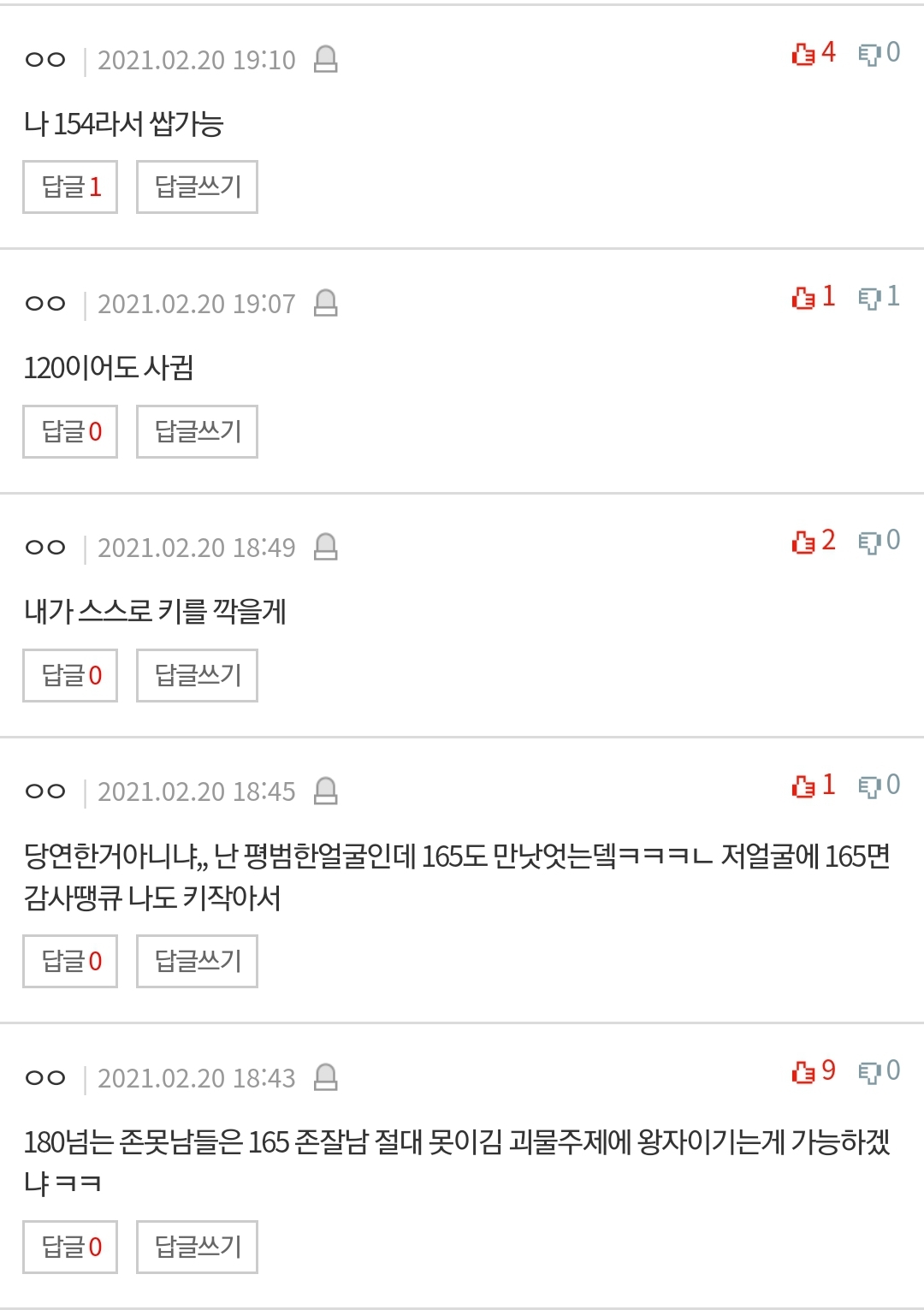
Task: Report the 18:43 comment via siren icon
Action: point(326,1077)
